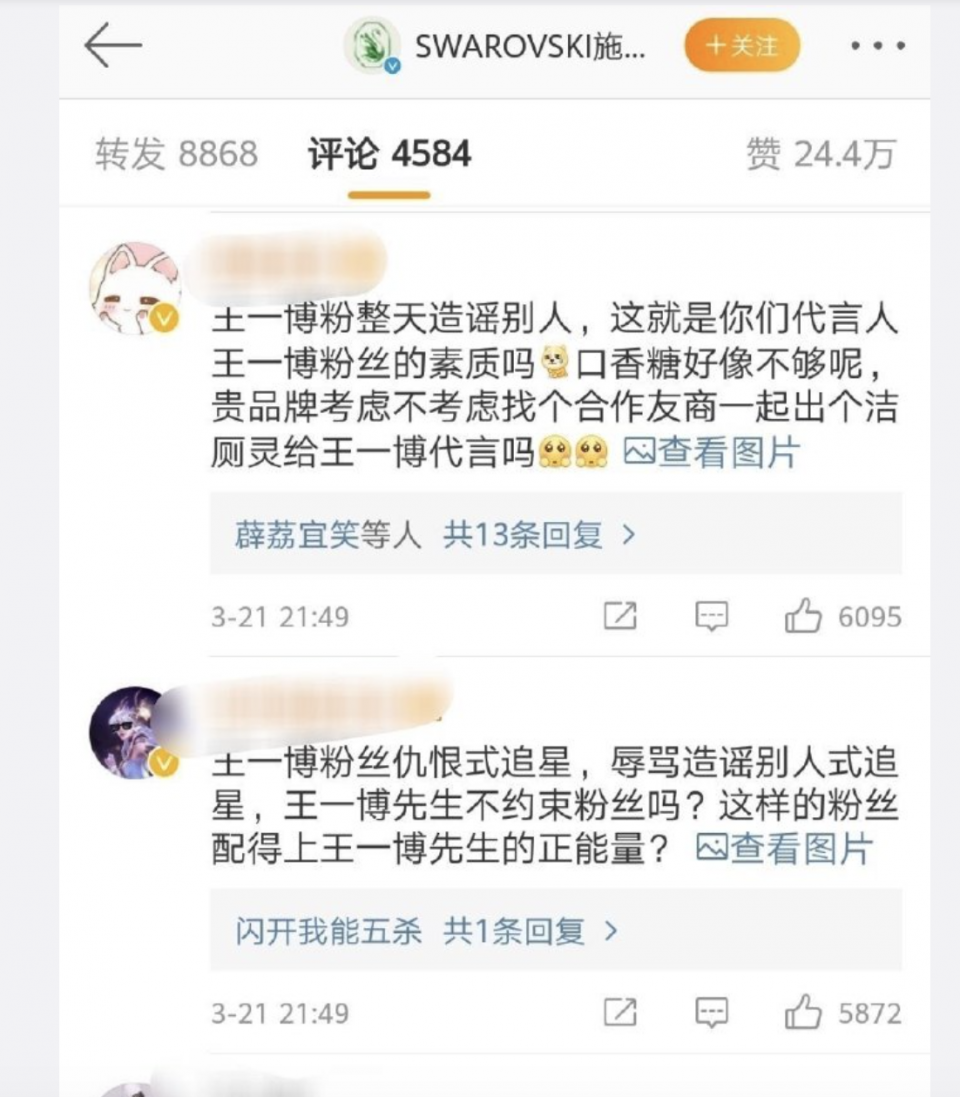960x1097 pixels.
Task: Reply to the comment with 6095 likes
Action: point(711,616)
